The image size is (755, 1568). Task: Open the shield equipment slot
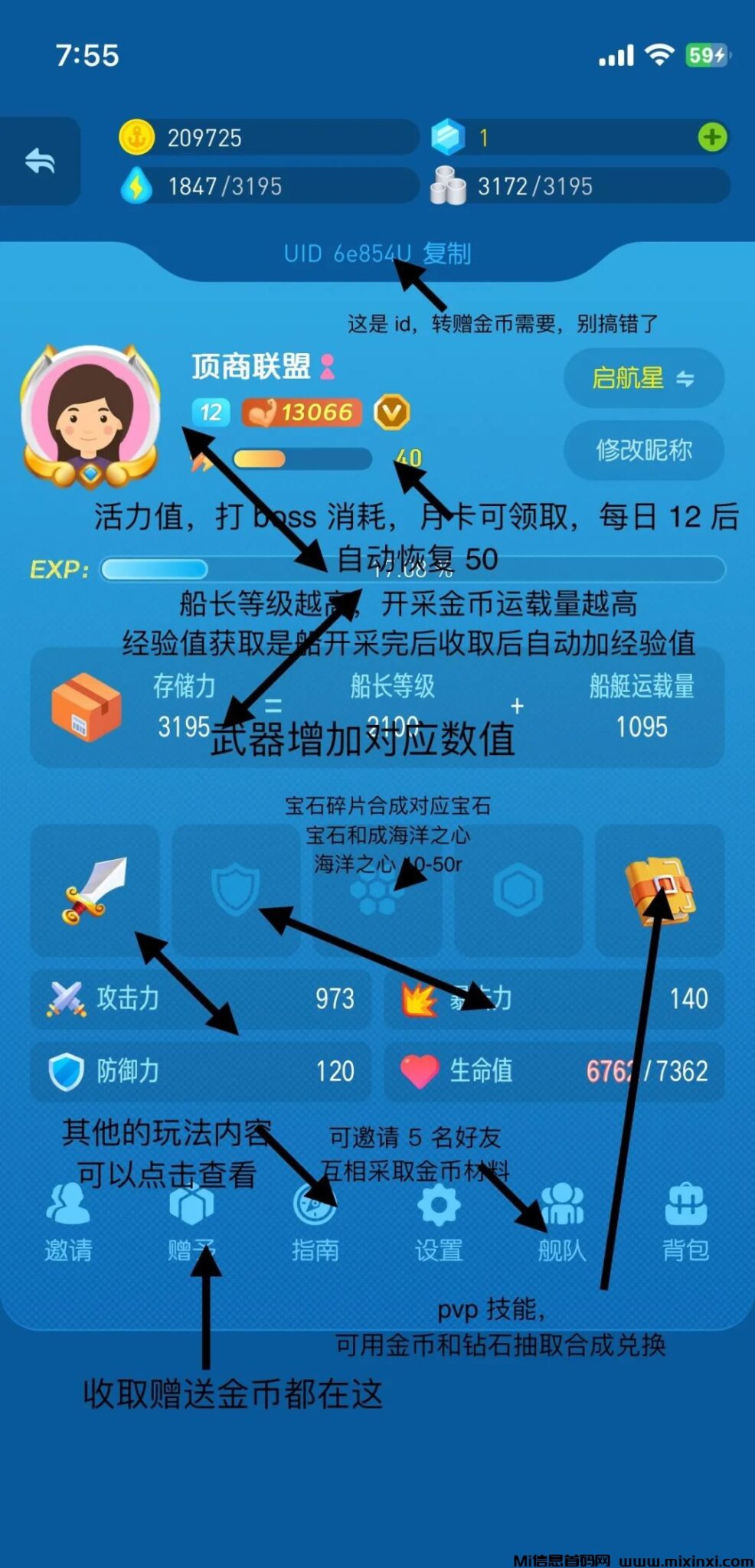click(x=236, y=890)
